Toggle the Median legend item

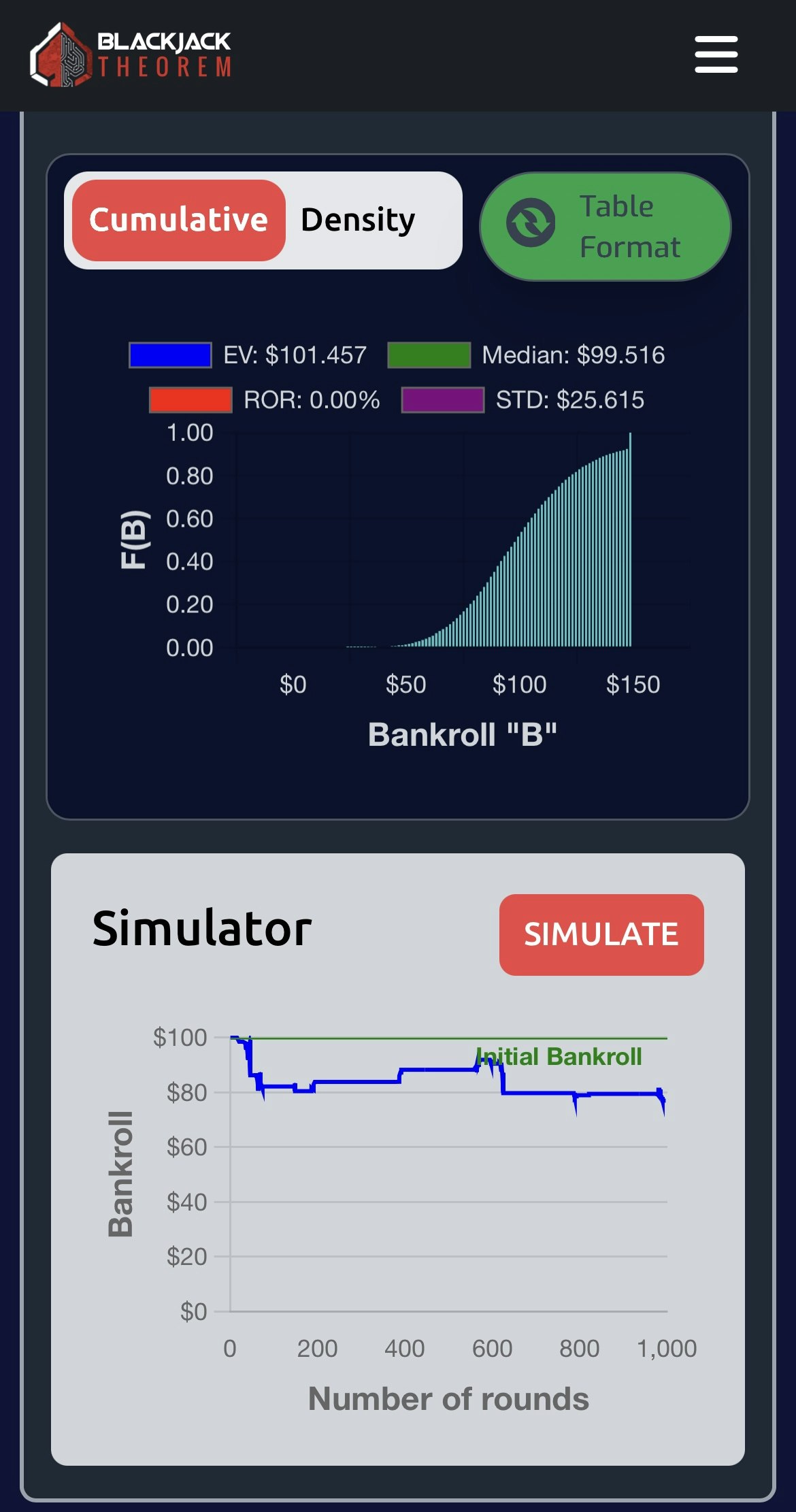(x=526, y=355)
